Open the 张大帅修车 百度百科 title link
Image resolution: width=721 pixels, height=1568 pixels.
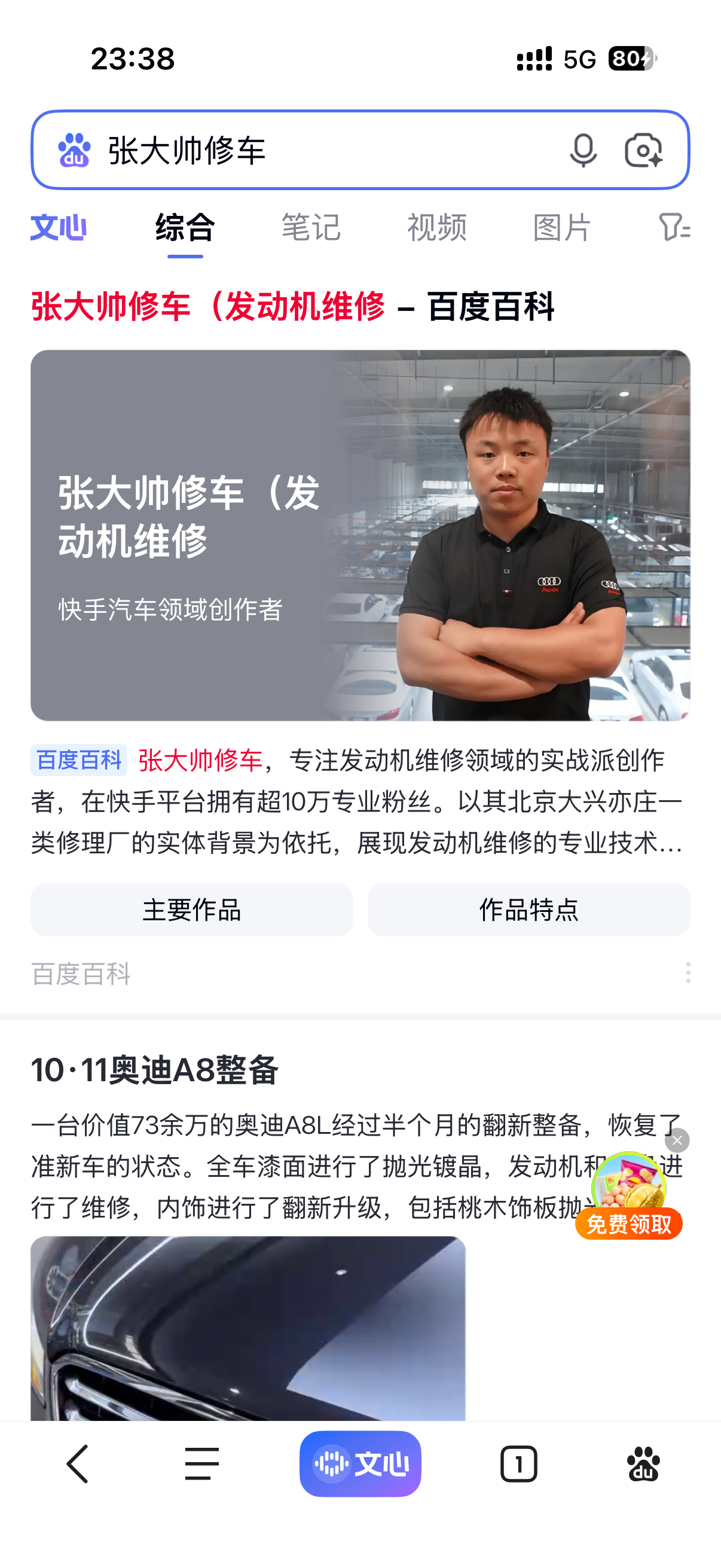[292, 306]
